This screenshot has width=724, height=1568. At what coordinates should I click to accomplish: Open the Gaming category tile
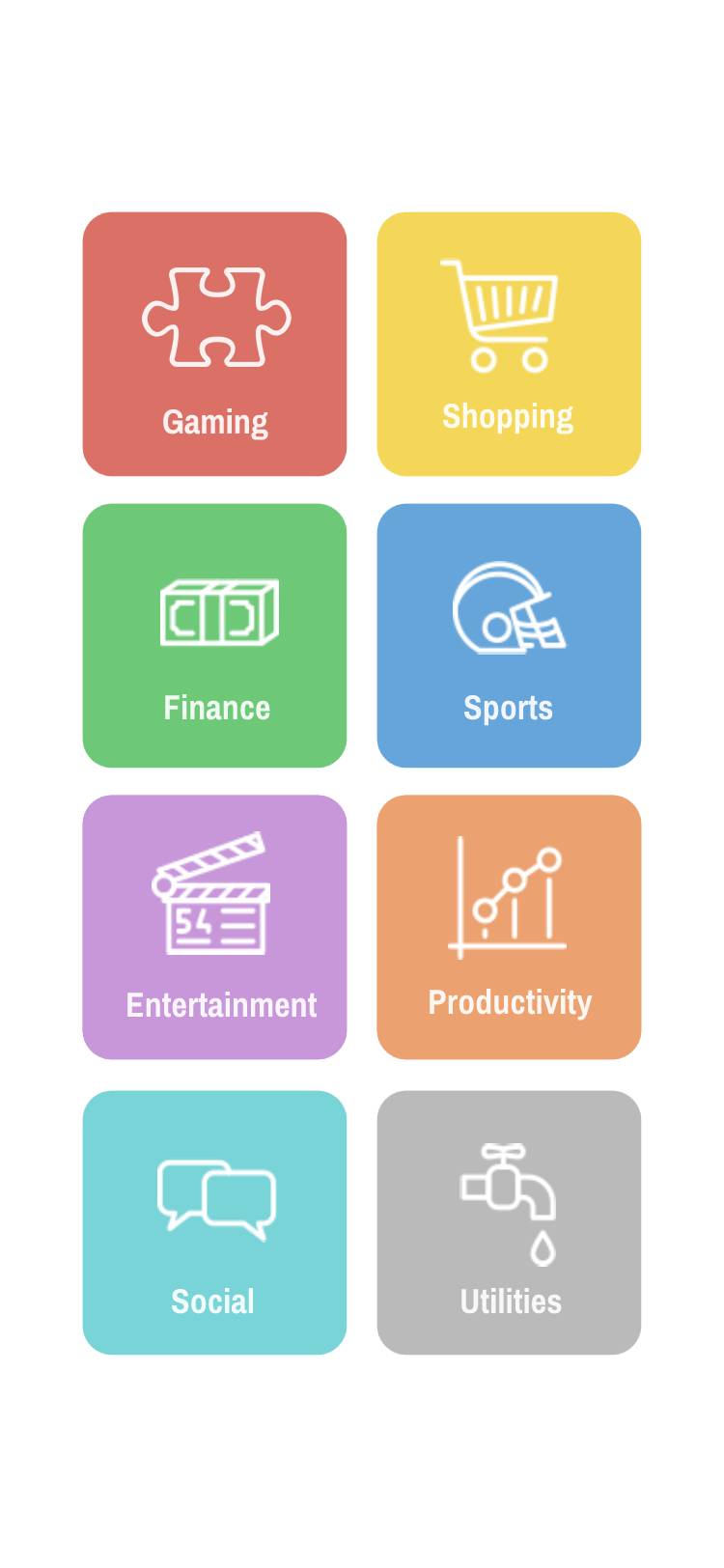pyautogui.click(x=214, y=344)
